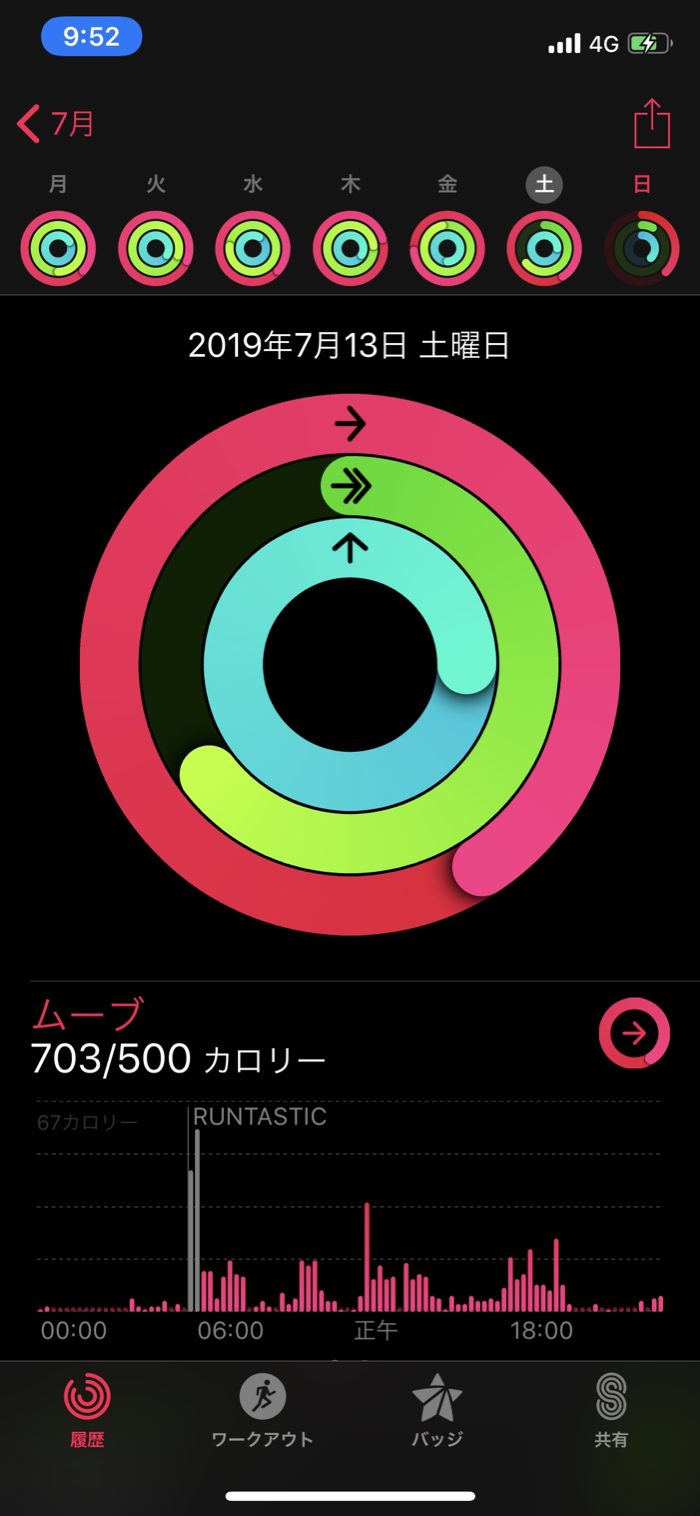The image size is (700, 1516).
Task: Switch to the 履歴 tab
Action: (87, 1410)
